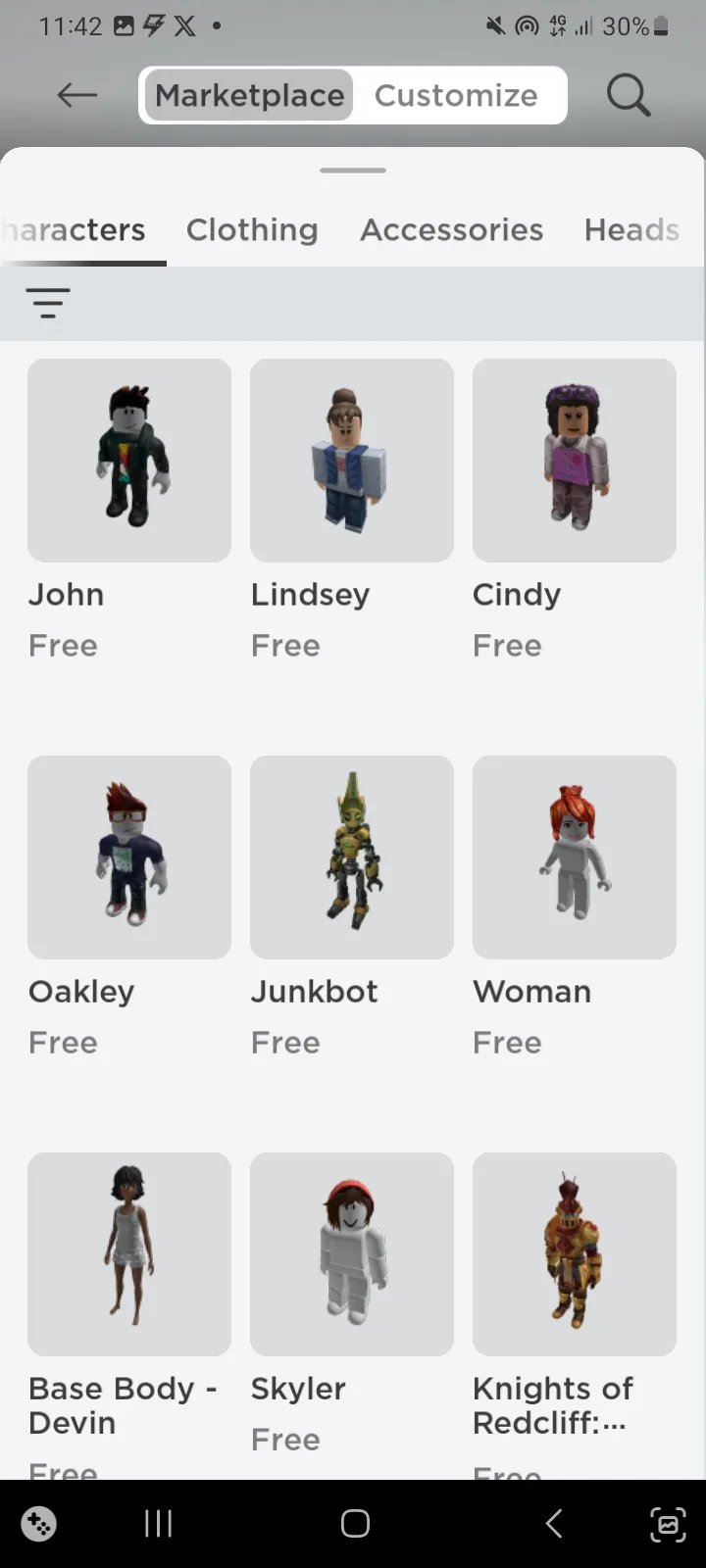
Task: Go back using the top arrow
Action: pyautogui.click(x=76, y=95)
